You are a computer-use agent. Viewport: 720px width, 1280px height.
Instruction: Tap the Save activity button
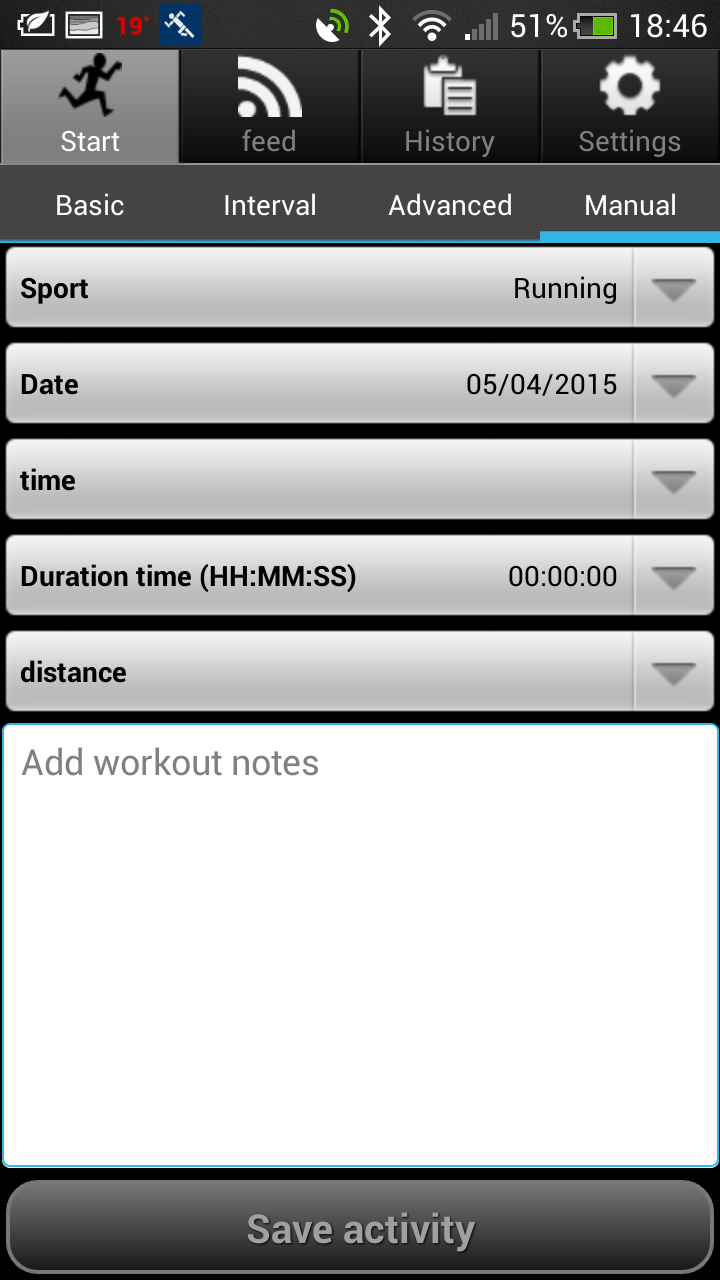point(360,1229)
